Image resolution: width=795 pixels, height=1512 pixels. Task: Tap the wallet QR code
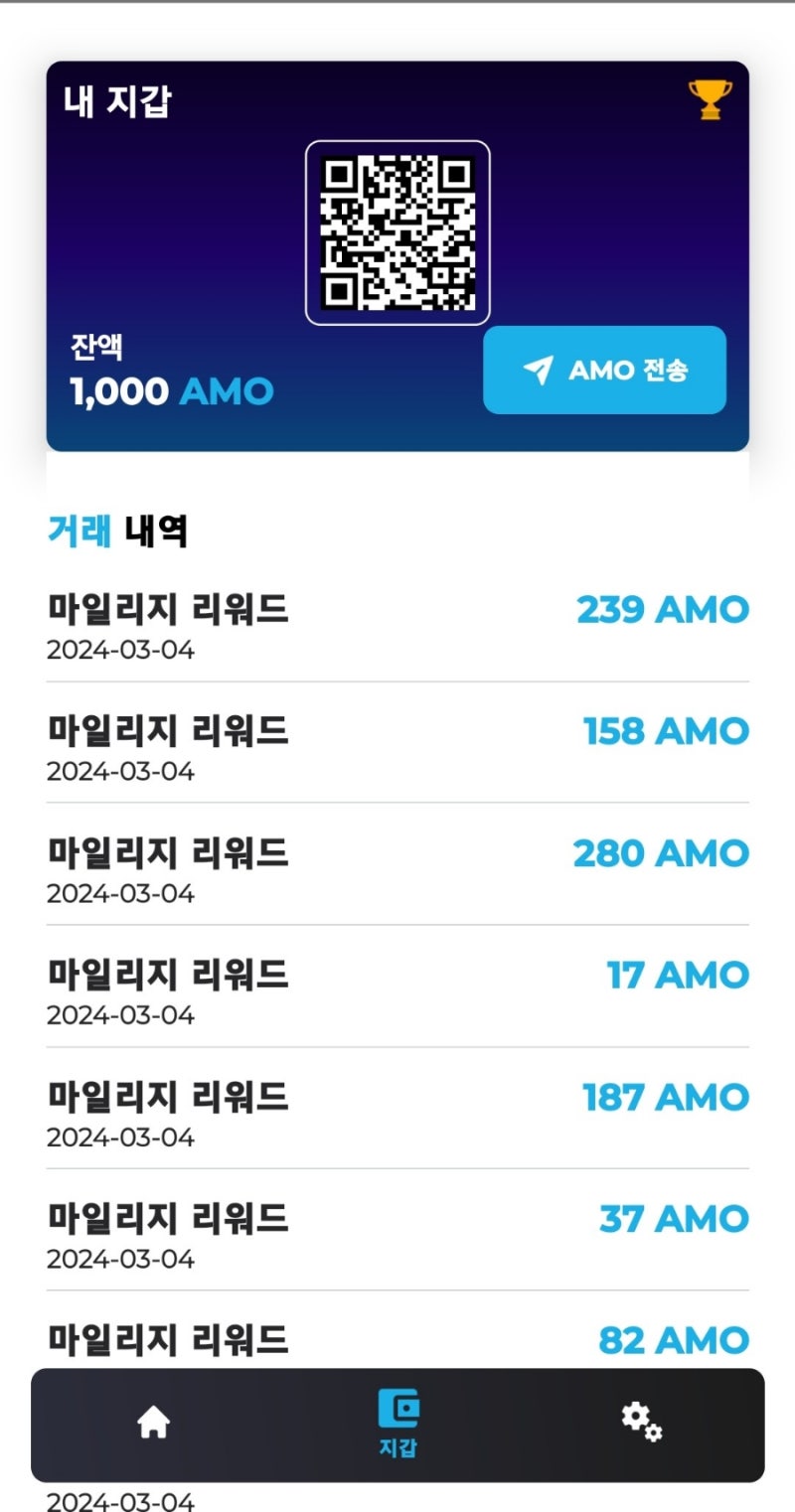point(397,232)
